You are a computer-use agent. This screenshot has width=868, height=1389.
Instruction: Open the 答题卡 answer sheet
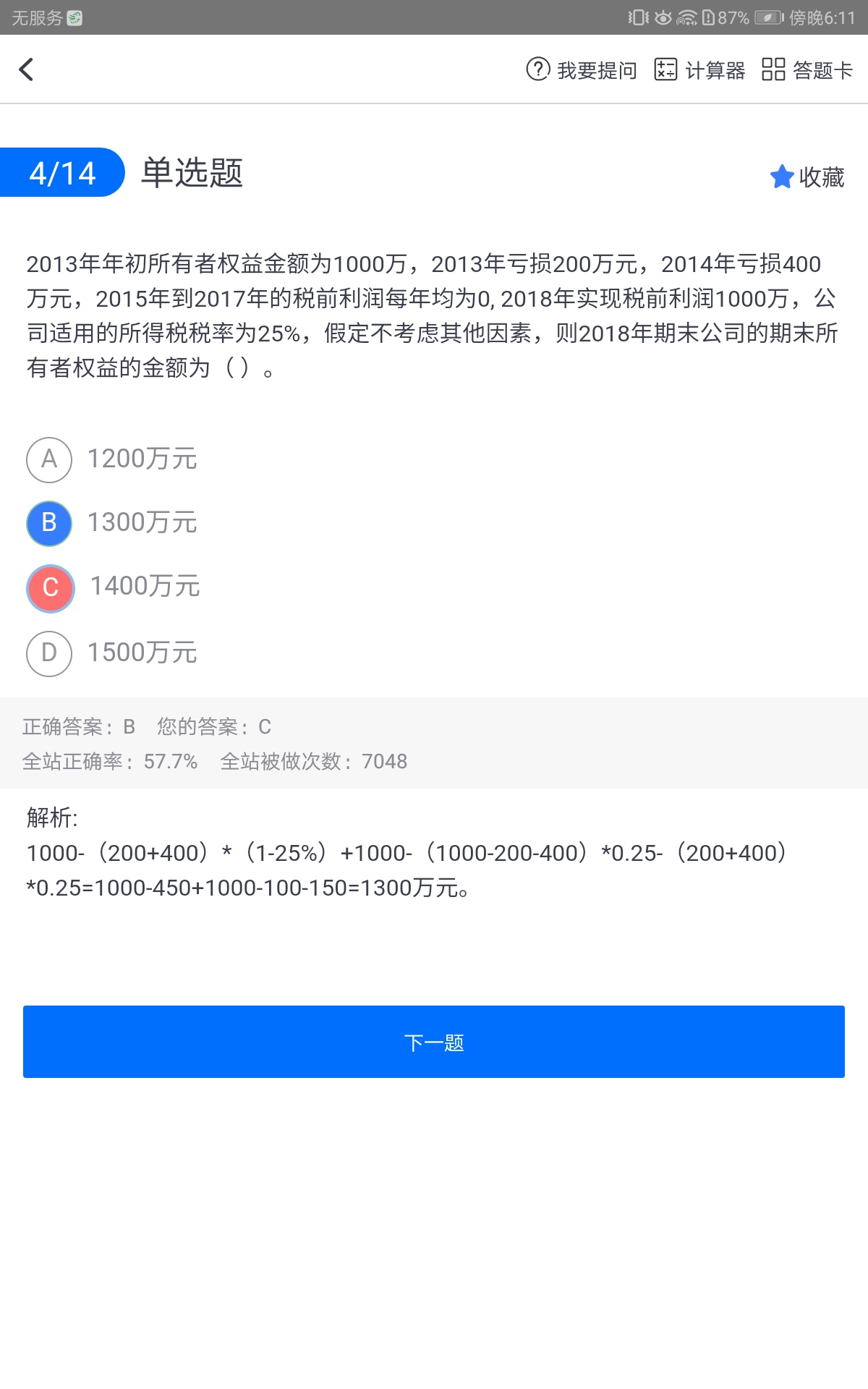[807, 69]
